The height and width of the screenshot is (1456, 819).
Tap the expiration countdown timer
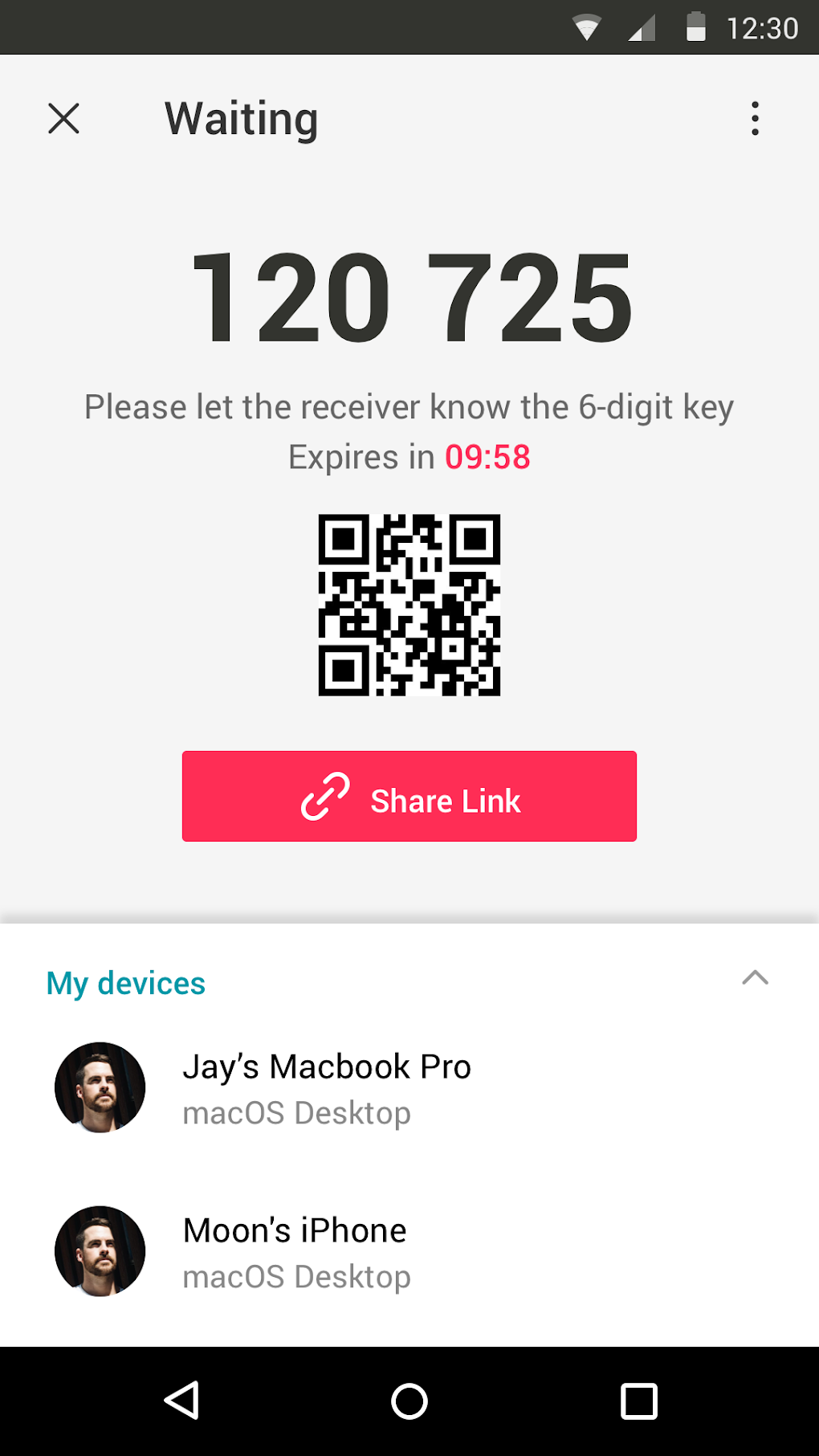(486, 456)
